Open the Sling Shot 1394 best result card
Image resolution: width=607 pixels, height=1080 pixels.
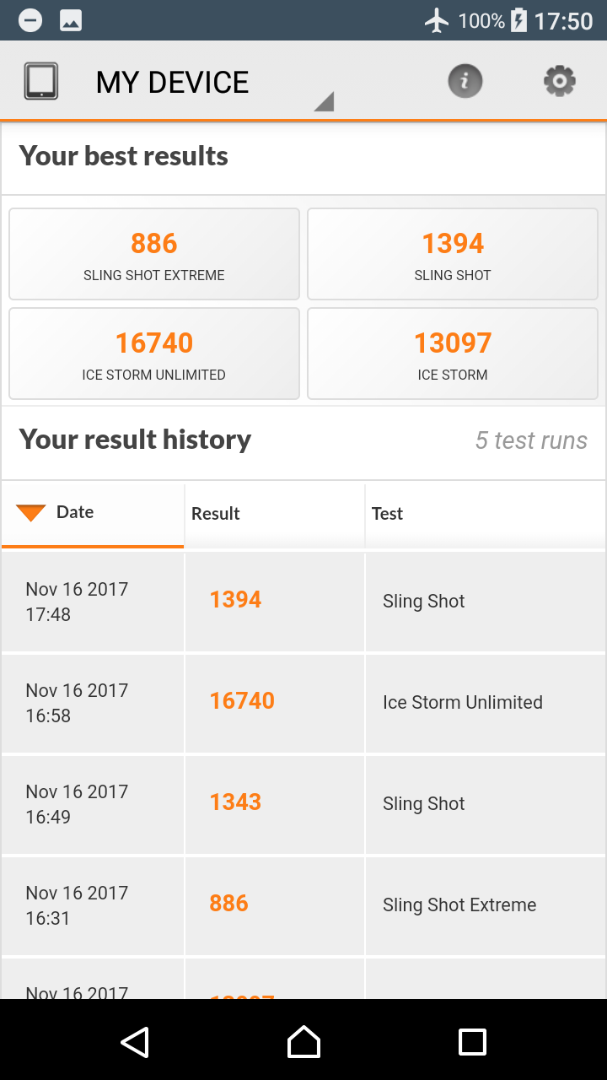pos(453,254)
